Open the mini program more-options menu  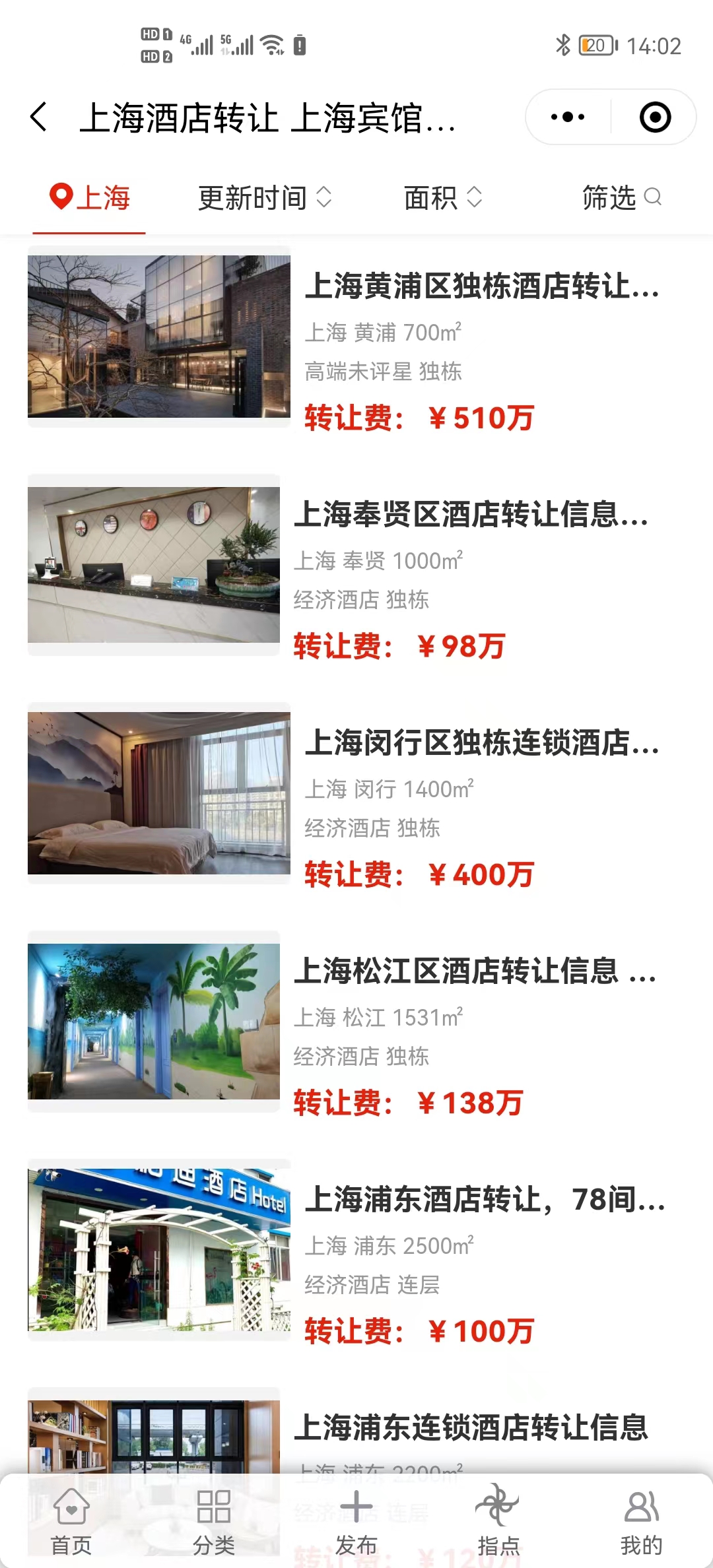568,117
